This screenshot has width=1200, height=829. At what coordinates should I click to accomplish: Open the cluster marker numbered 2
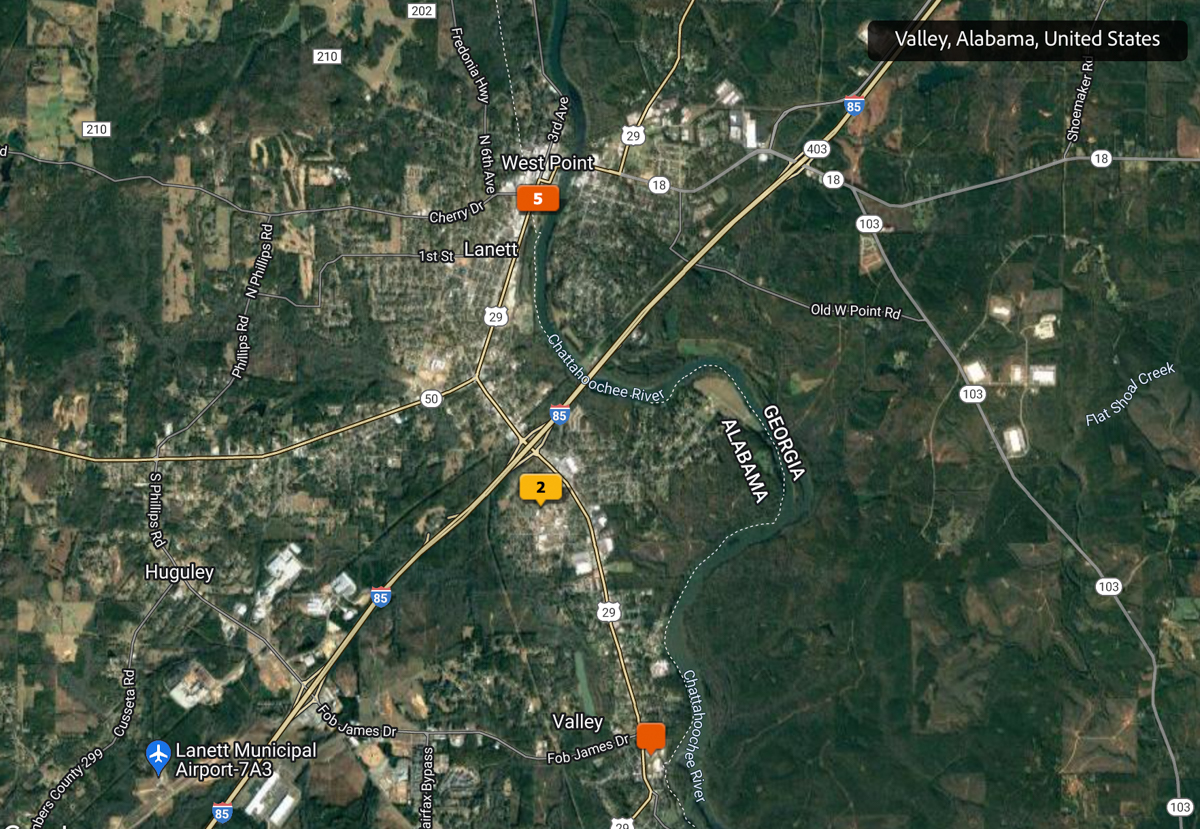(541, 487)
